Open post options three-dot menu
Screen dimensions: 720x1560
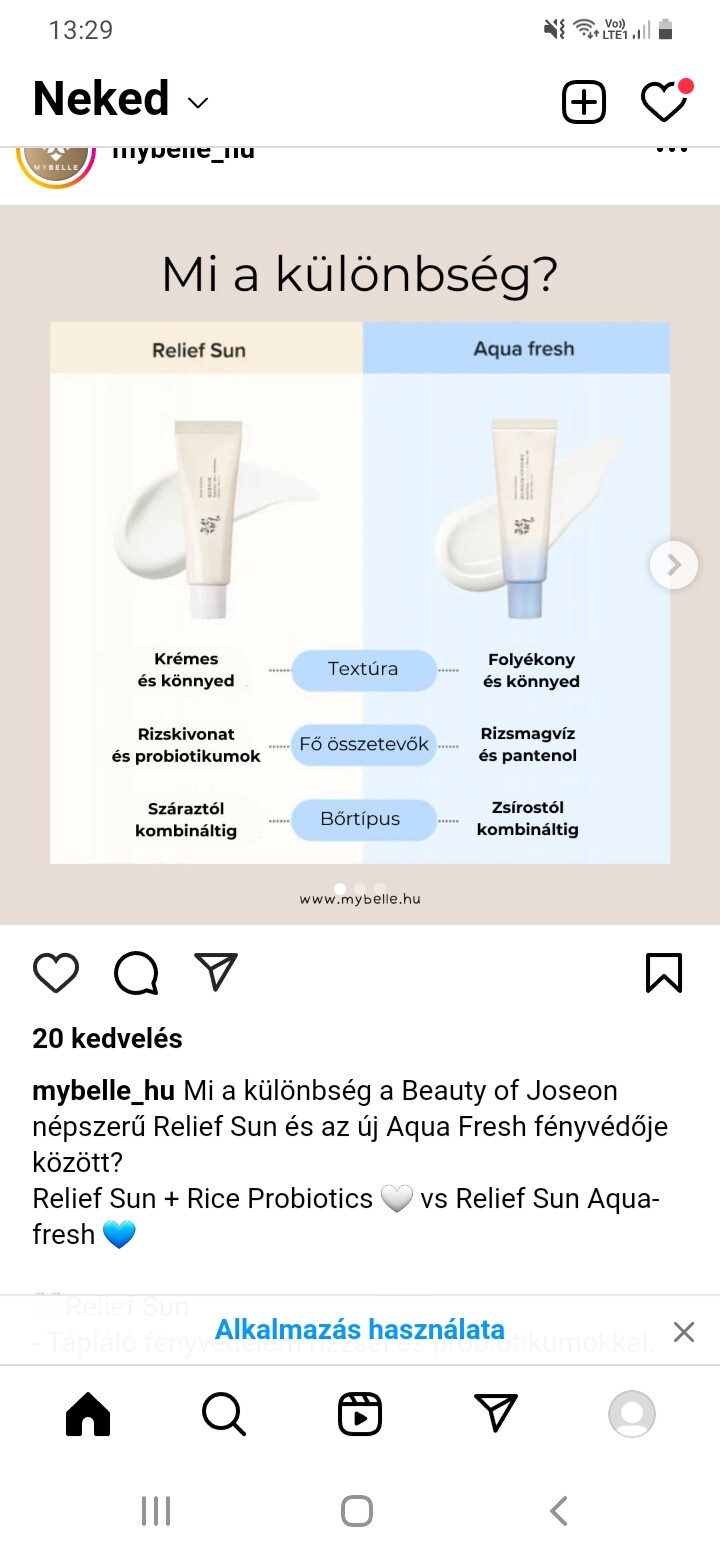[672, 150]
